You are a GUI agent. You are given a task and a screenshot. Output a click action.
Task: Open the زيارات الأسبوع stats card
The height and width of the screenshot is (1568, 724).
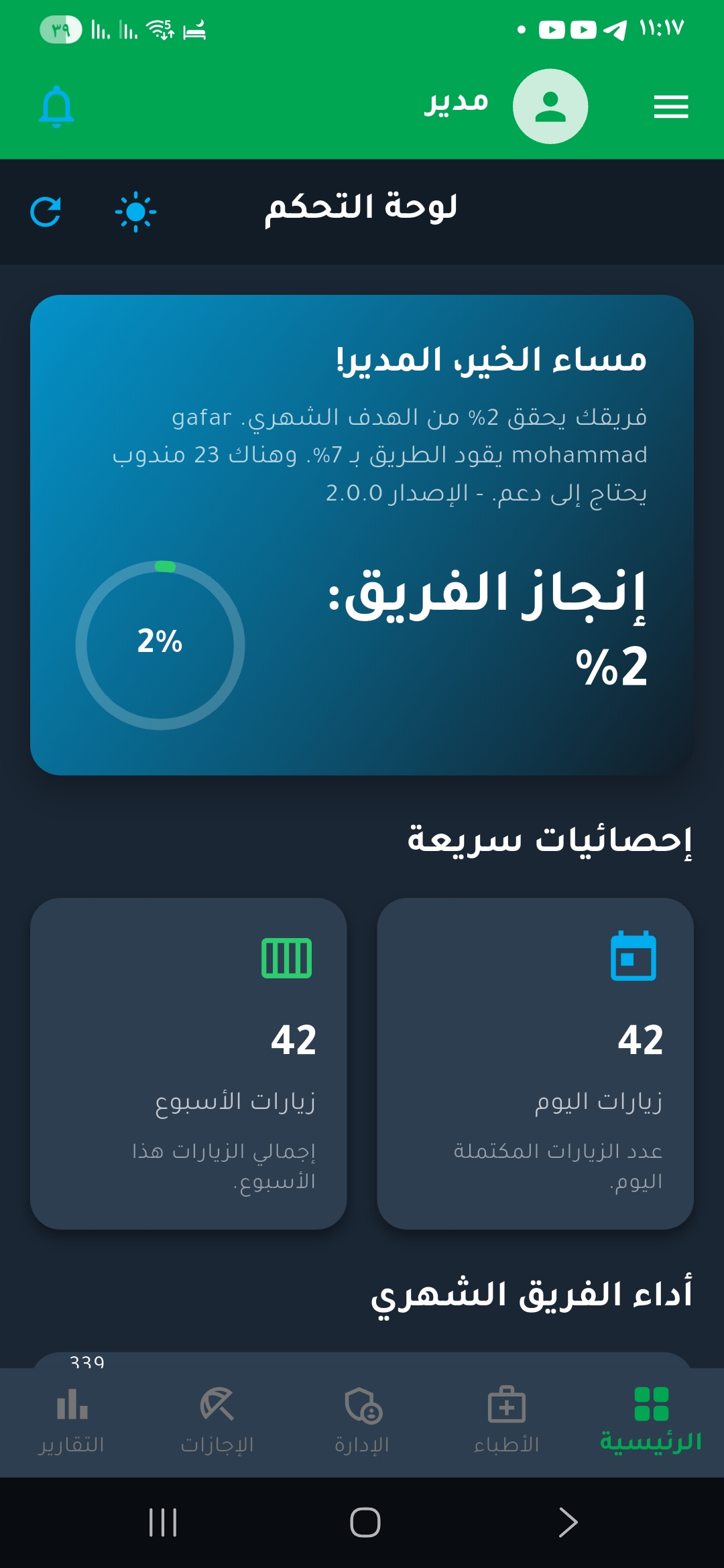point(188,1063)
